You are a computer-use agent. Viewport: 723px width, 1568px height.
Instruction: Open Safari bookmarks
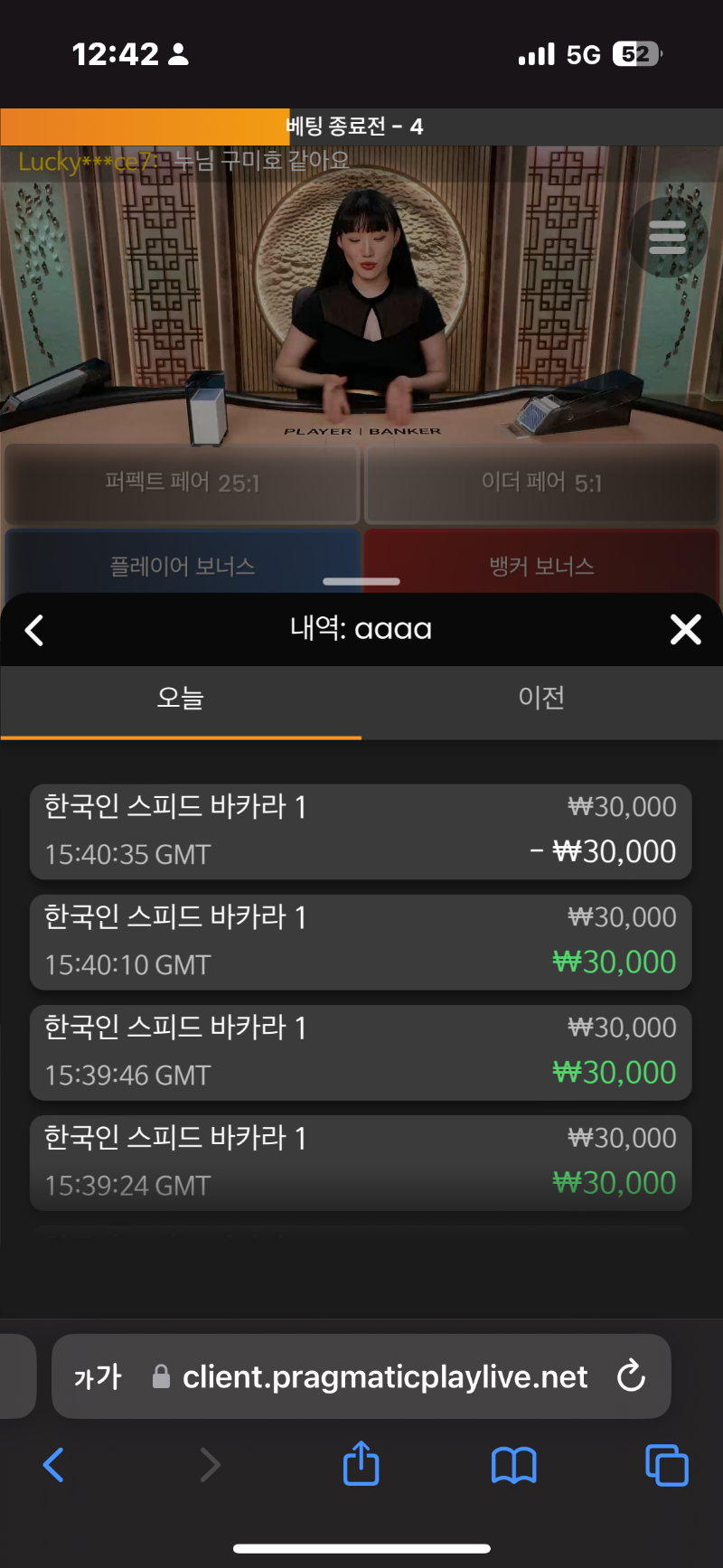click(513, 1465)
